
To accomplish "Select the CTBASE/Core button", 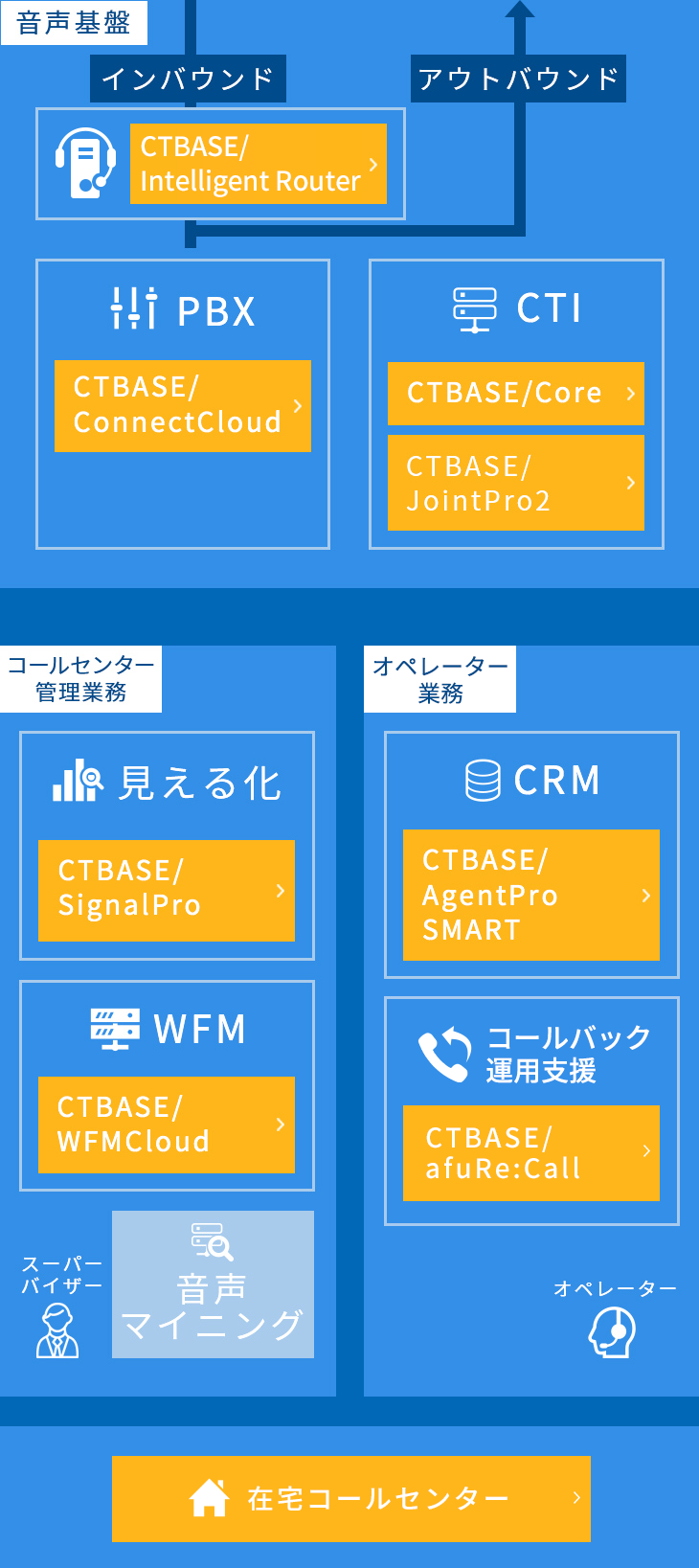I will point(515,393).
